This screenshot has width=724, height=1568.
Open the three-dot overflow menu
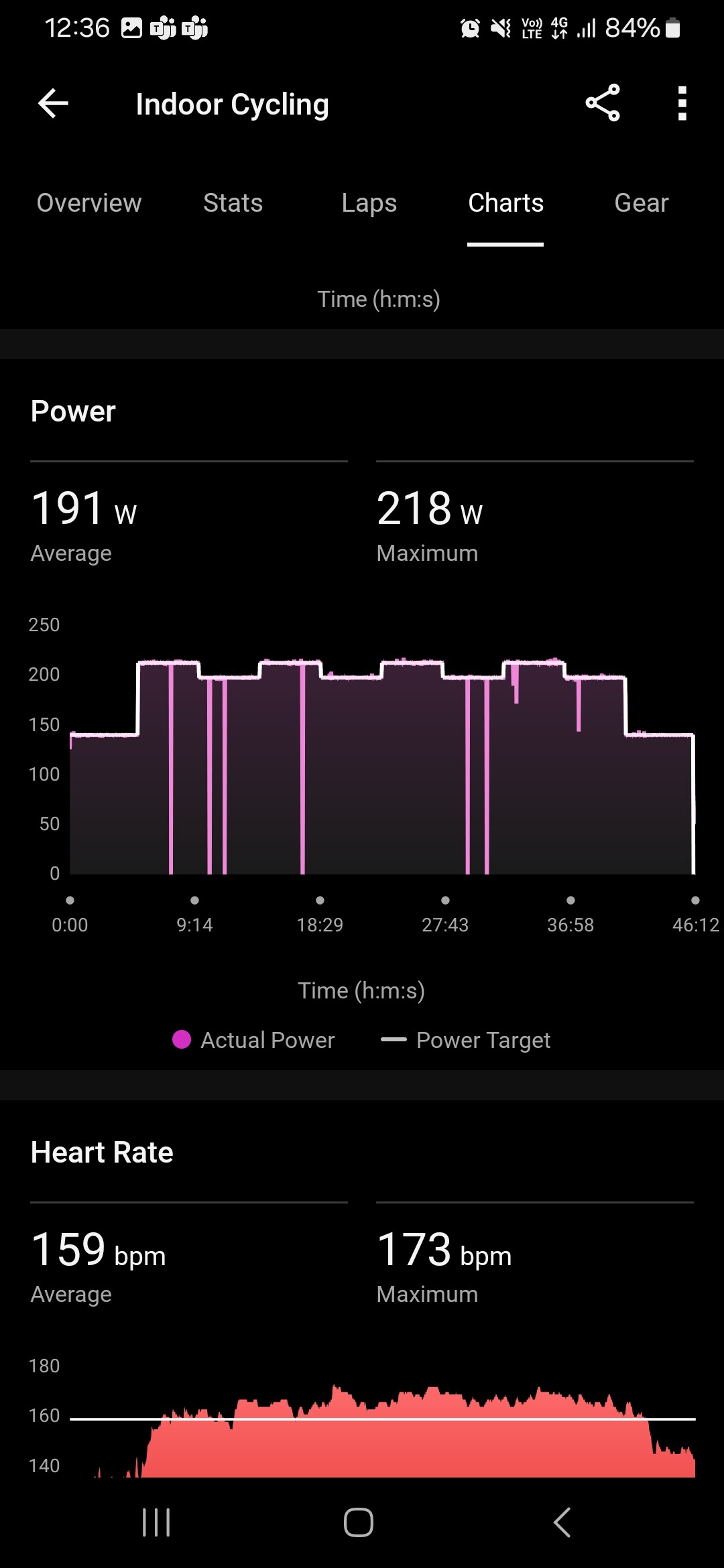pos(682,103)
